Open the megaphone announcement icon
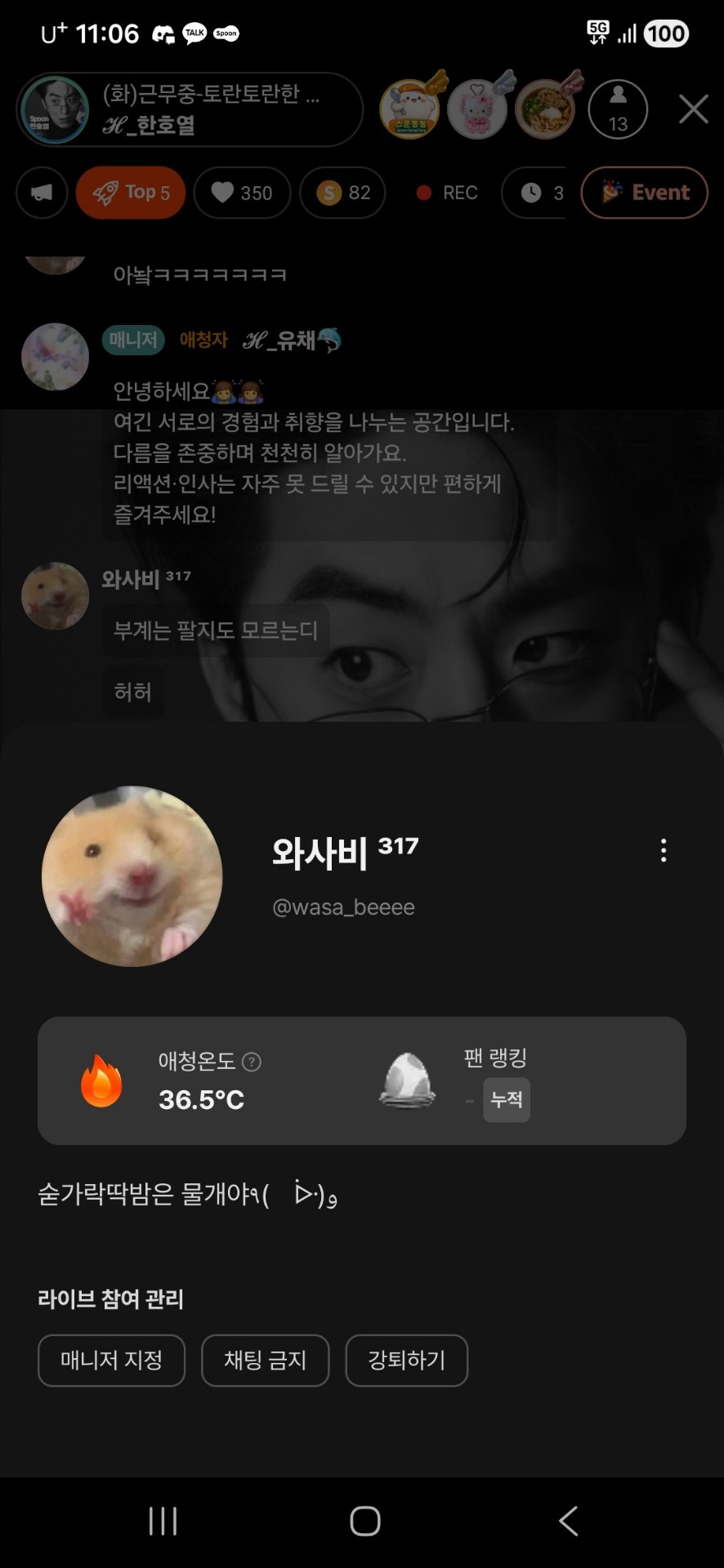This screenshot has height=1568, width=724. 42,193
